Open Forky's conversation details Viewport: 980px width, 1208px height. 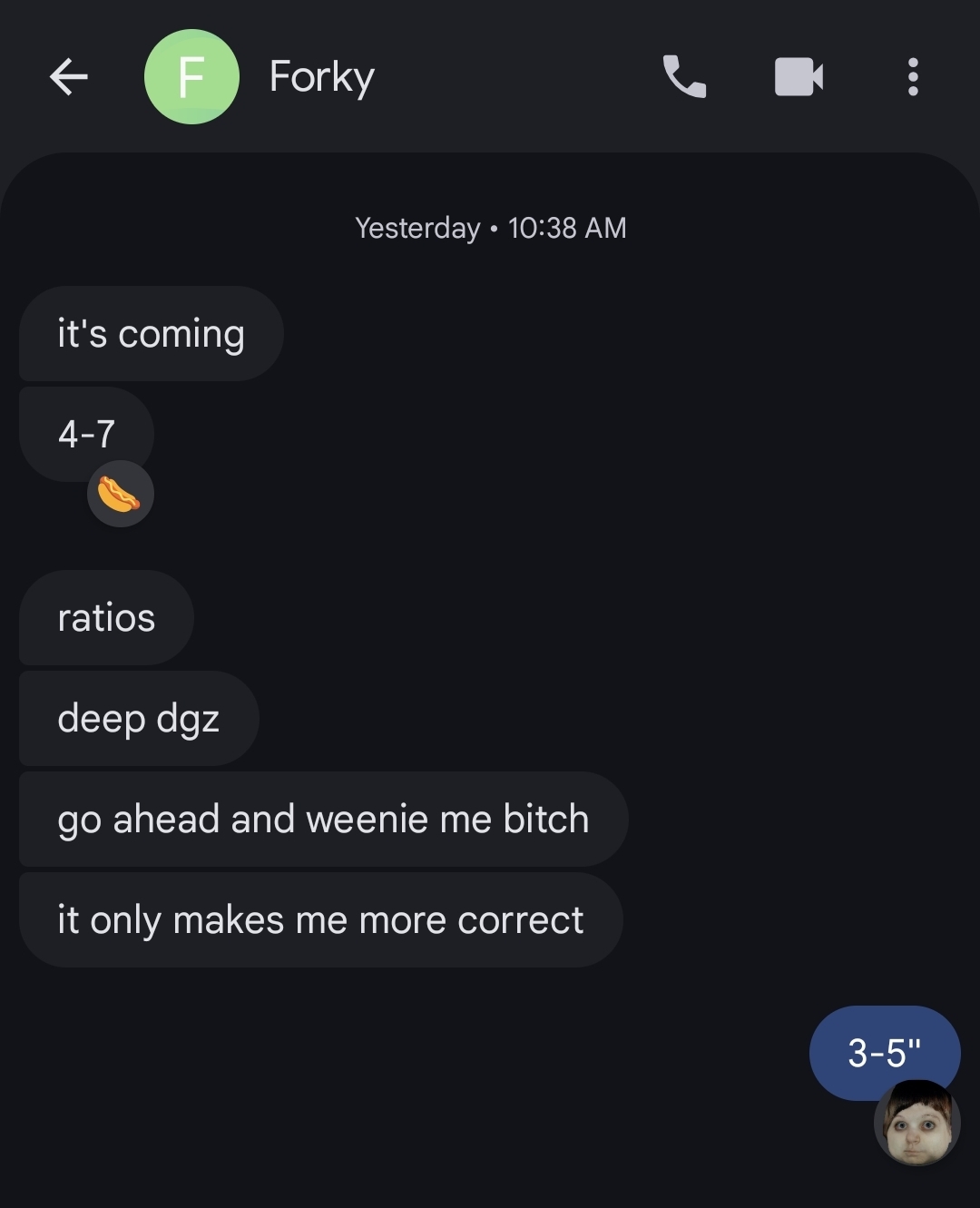[x=322, y=77]
